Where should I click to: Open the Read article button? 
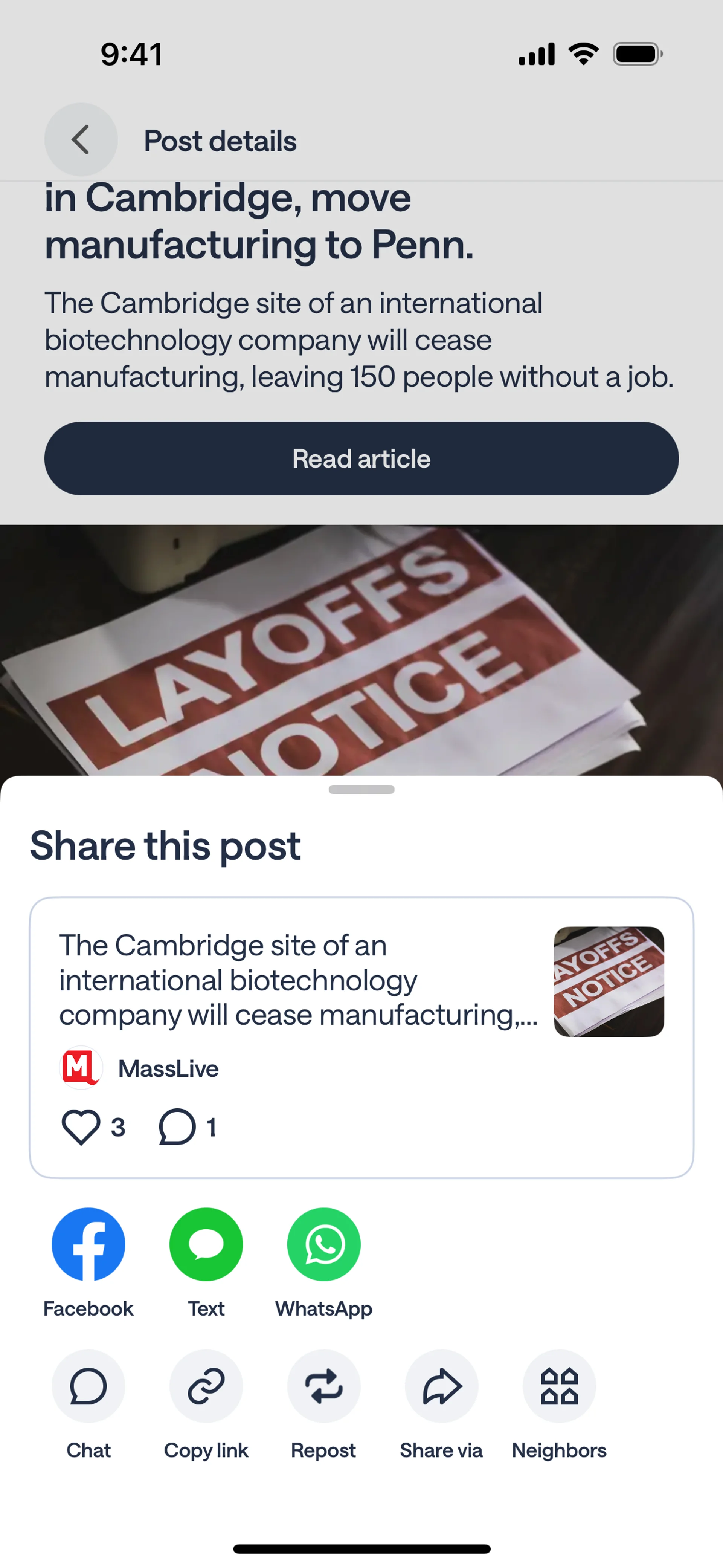[361, 458]
